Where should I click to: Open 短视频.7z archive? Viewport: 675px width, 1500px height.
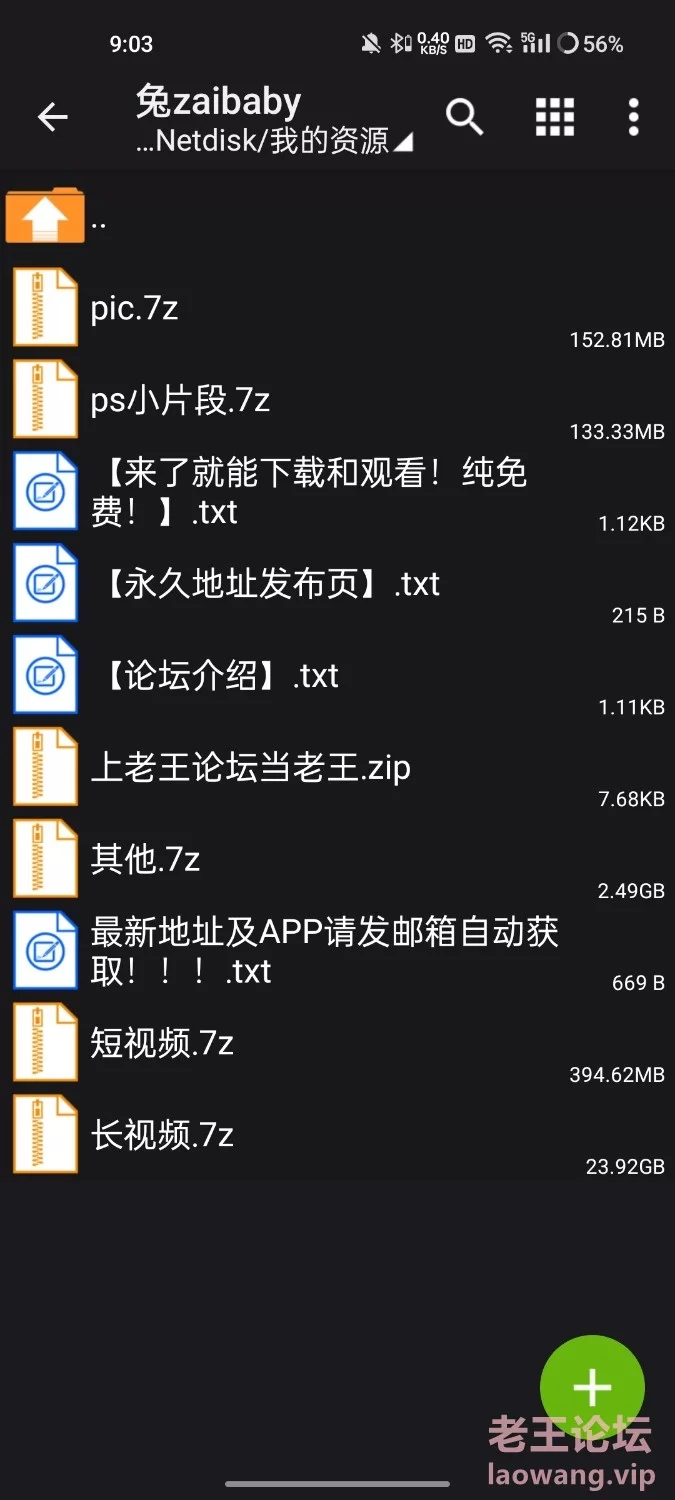[x=337, y=1044]
